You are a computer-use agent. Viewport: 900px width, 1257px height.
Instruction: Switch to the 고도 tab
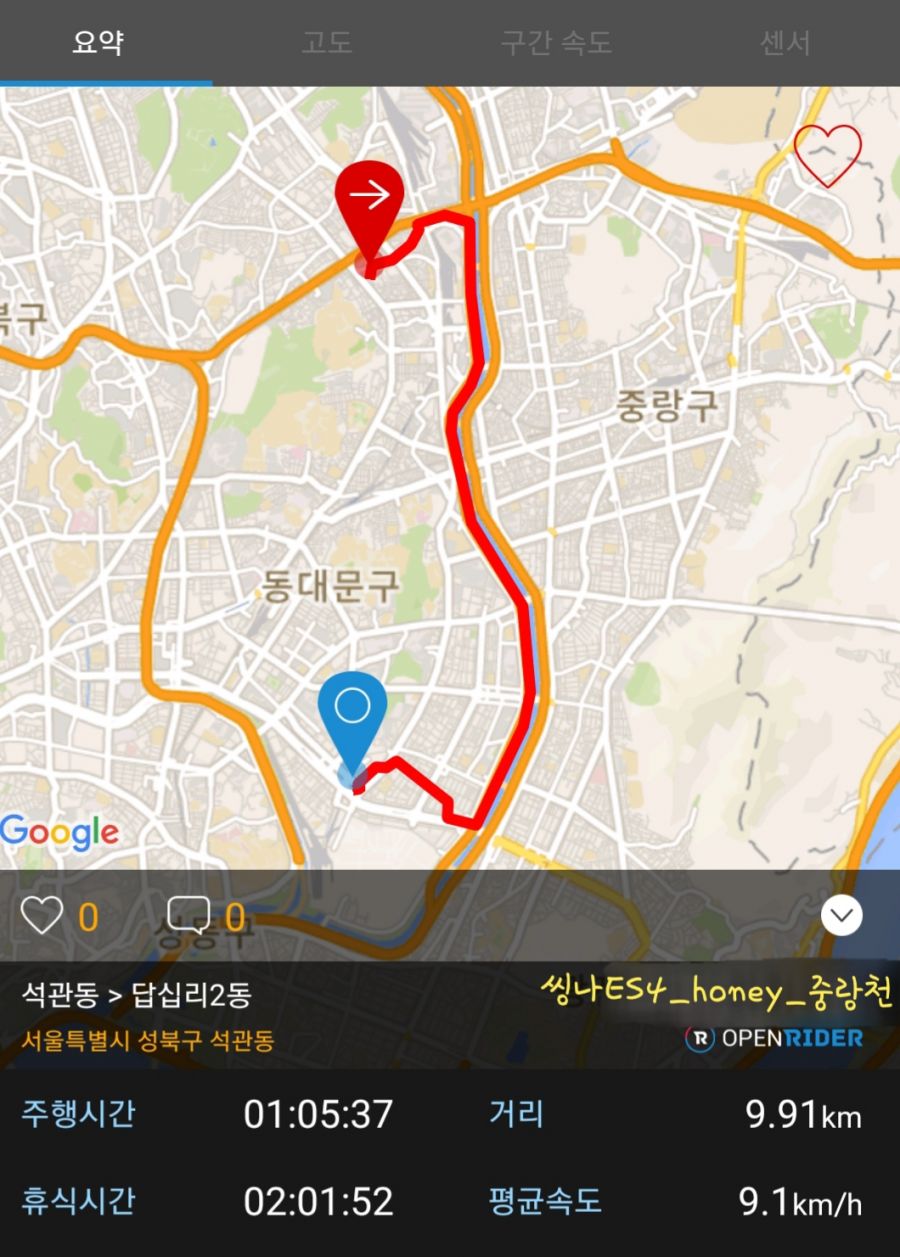point(327,43)
